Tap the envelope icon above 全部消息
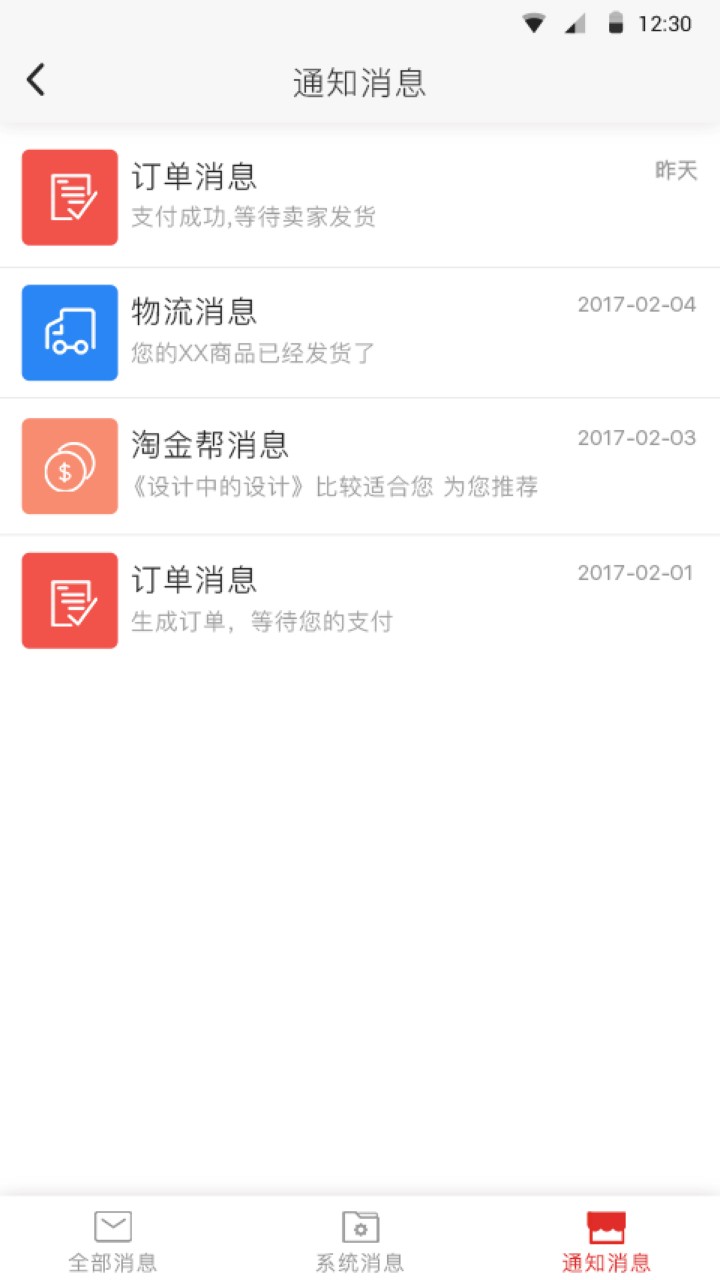720x1280 pixels. (112, 1224)
